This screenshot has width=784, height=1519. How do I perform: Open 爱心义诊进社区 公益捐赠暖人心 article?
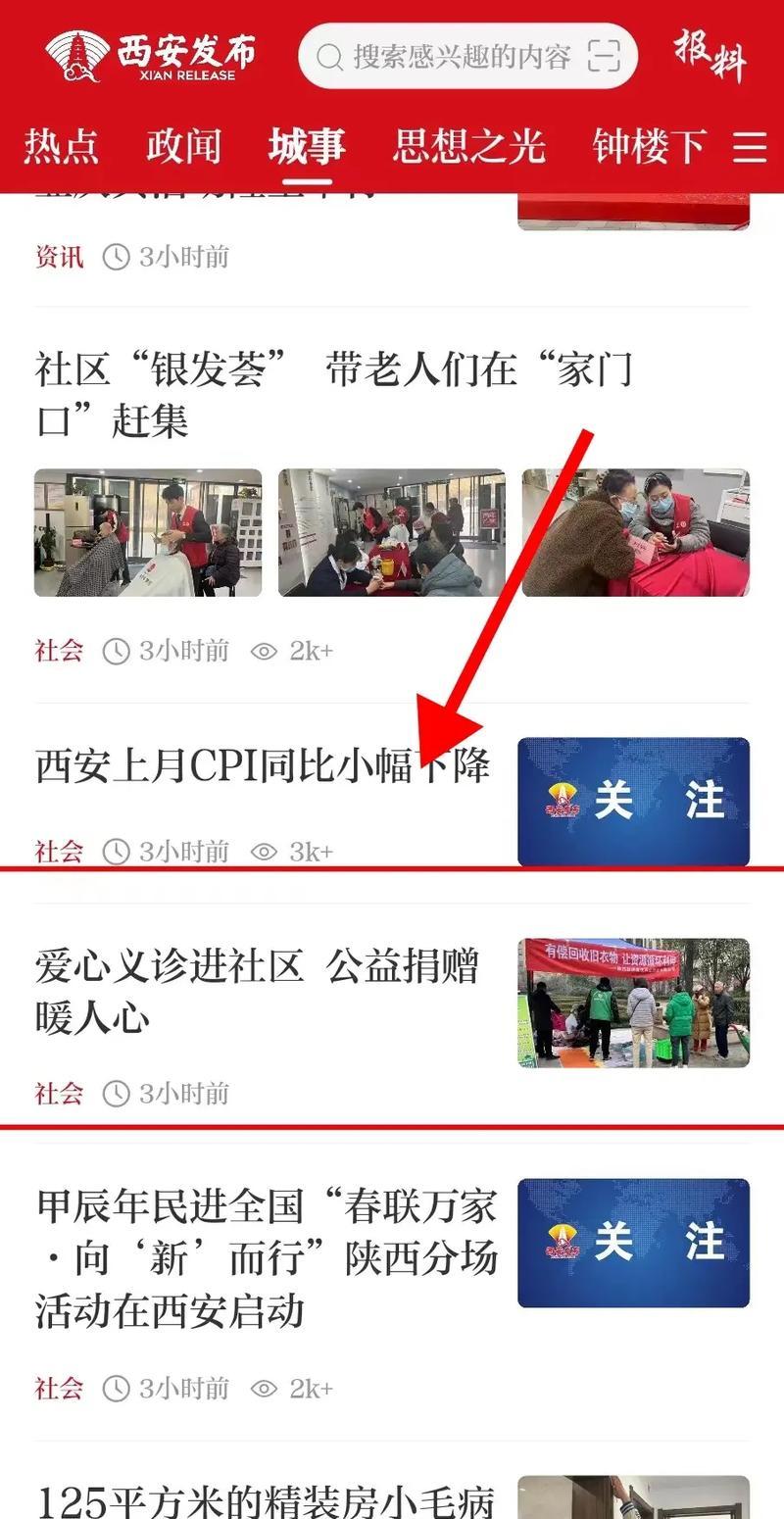tap(257, 992)
